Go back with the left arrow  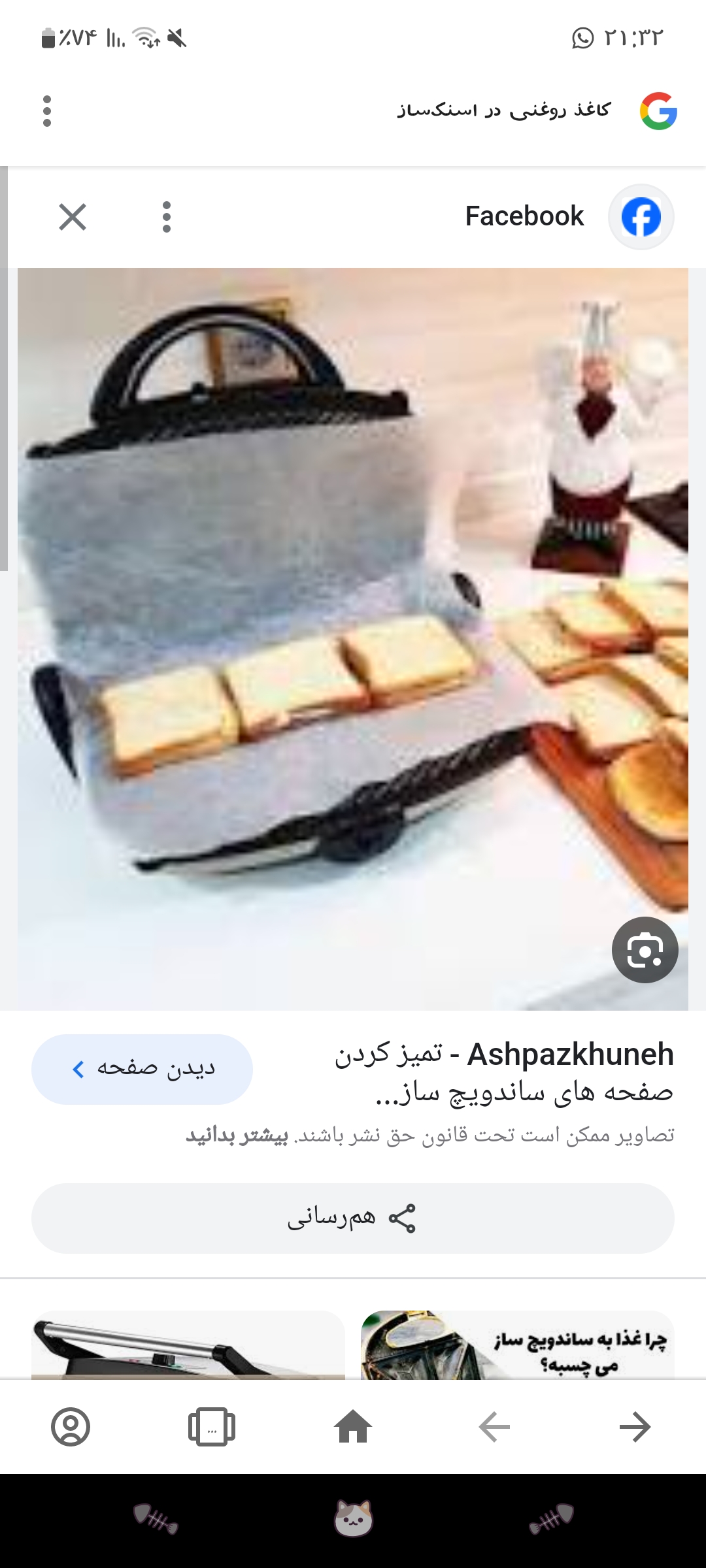[x=494, y=1427]
